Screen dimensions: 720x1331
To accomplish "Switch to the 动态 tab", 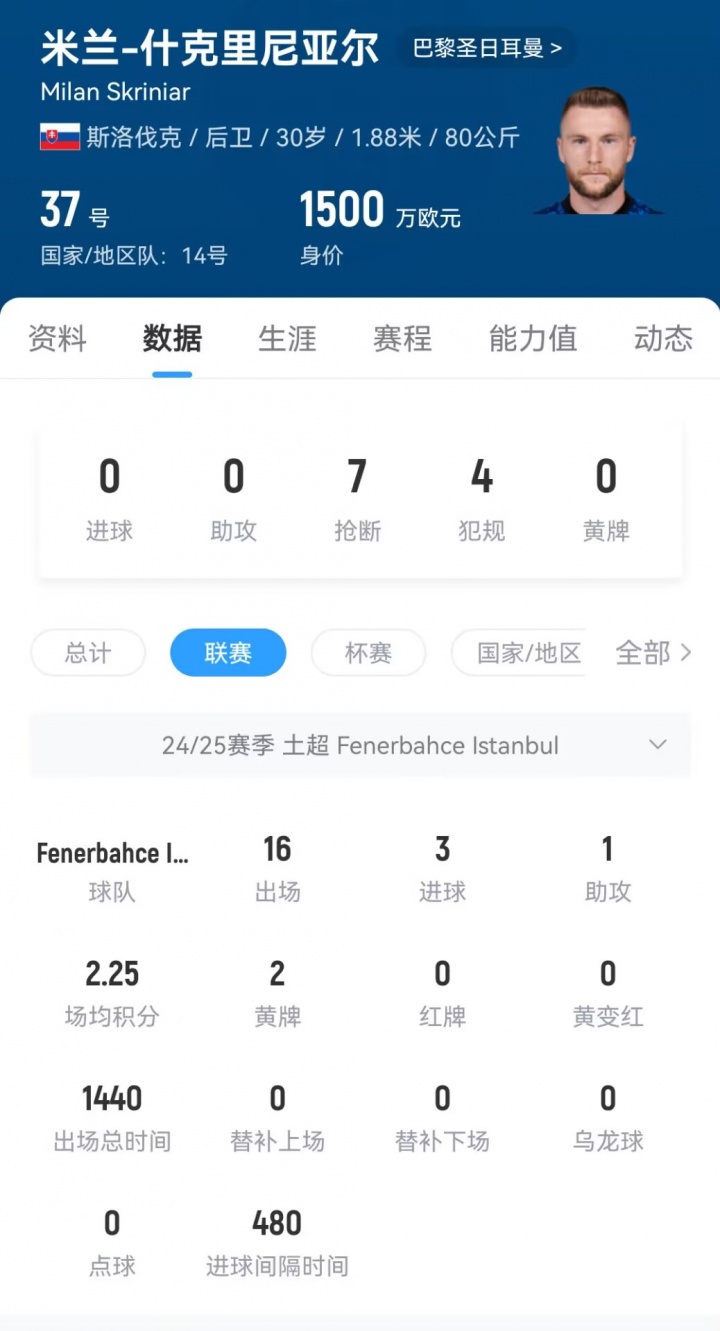I will (662, 339).
